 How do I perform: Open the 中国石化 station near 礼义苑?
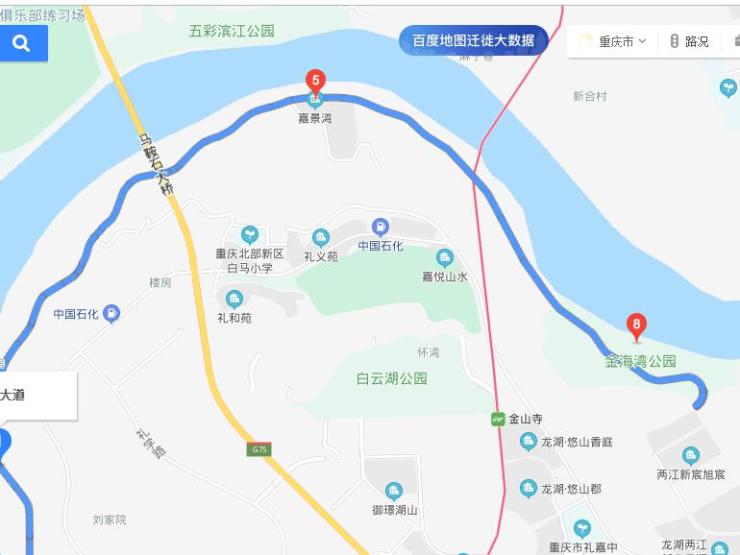tap(380, 228)
